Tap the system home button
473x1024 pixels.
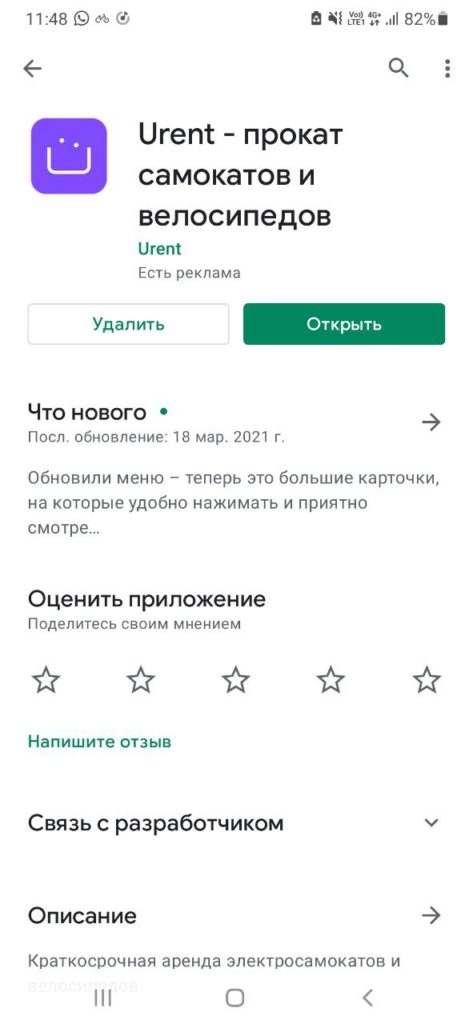pyautogui.click(x=235, y=997)
